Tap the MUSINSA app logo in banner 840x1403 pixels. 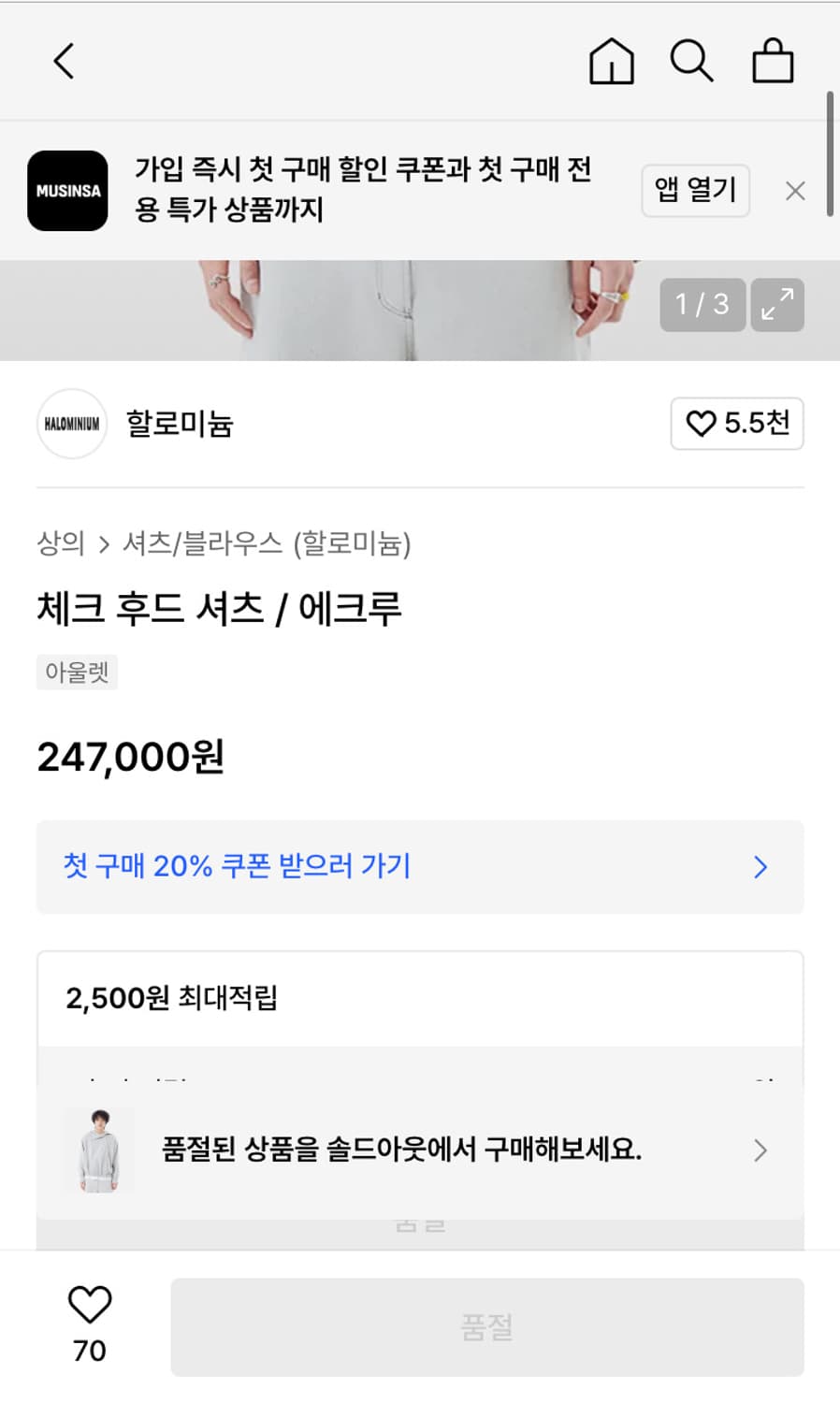tap(66, 191)
